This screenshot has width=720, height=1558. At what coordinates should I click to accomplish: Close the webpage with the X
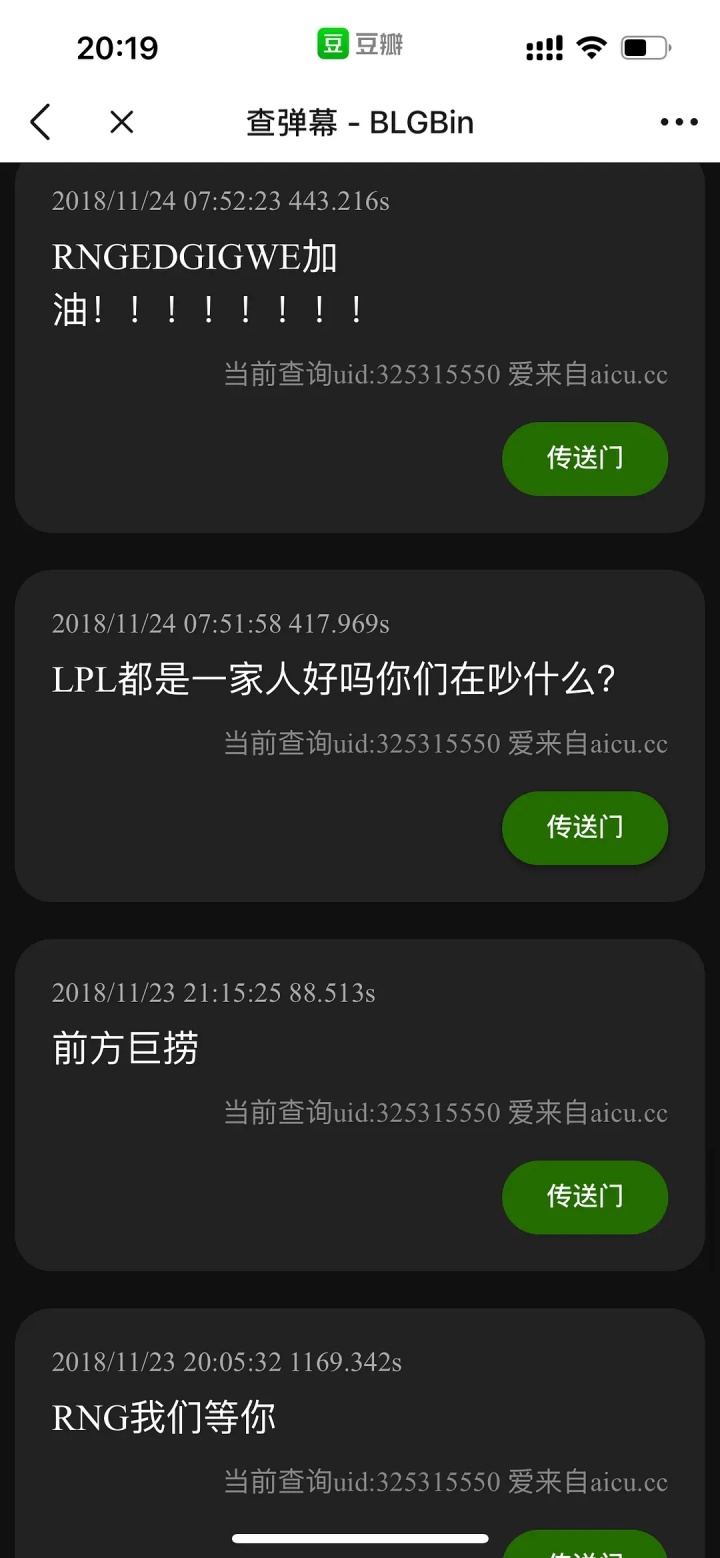click(x=121, y=122)
